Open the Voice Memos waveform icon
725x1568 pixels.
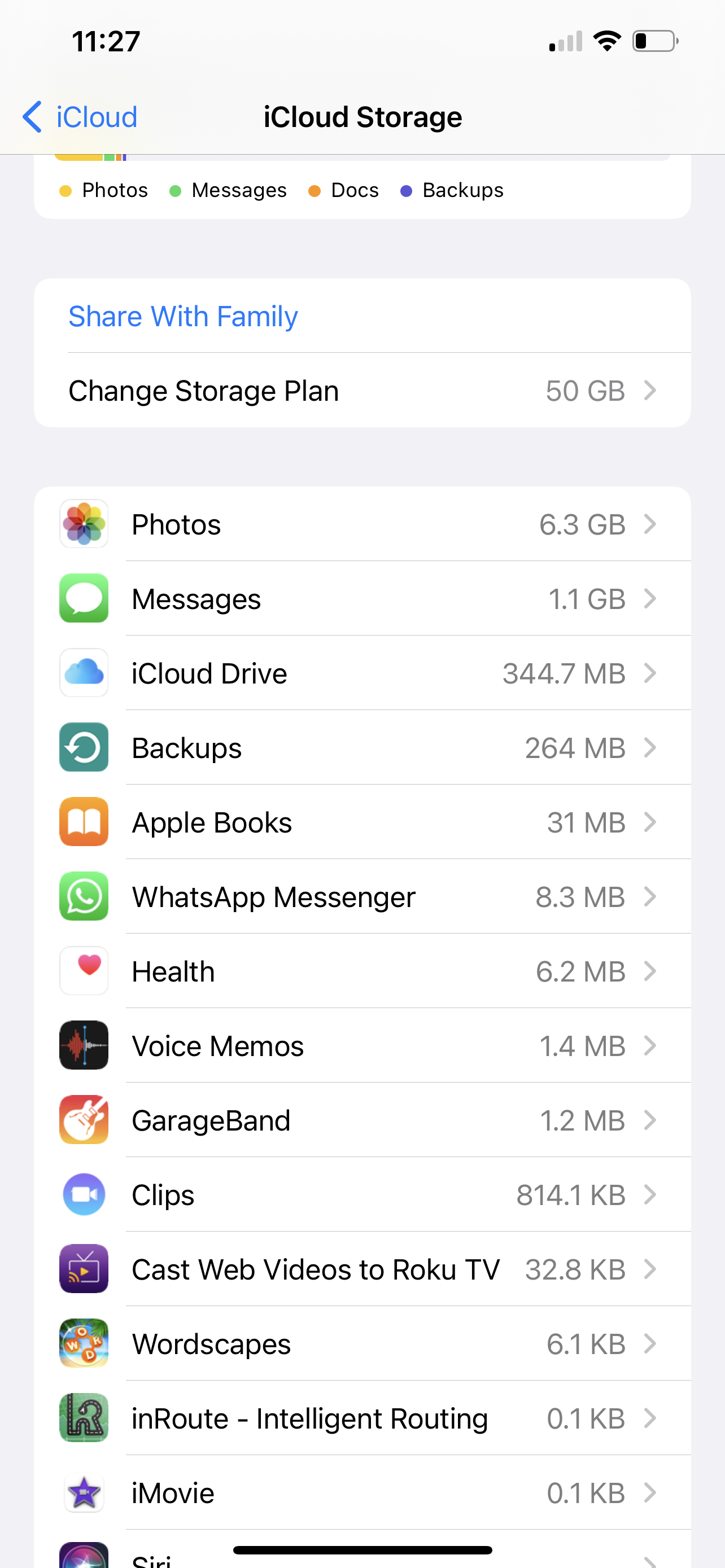pos(84,1045)
